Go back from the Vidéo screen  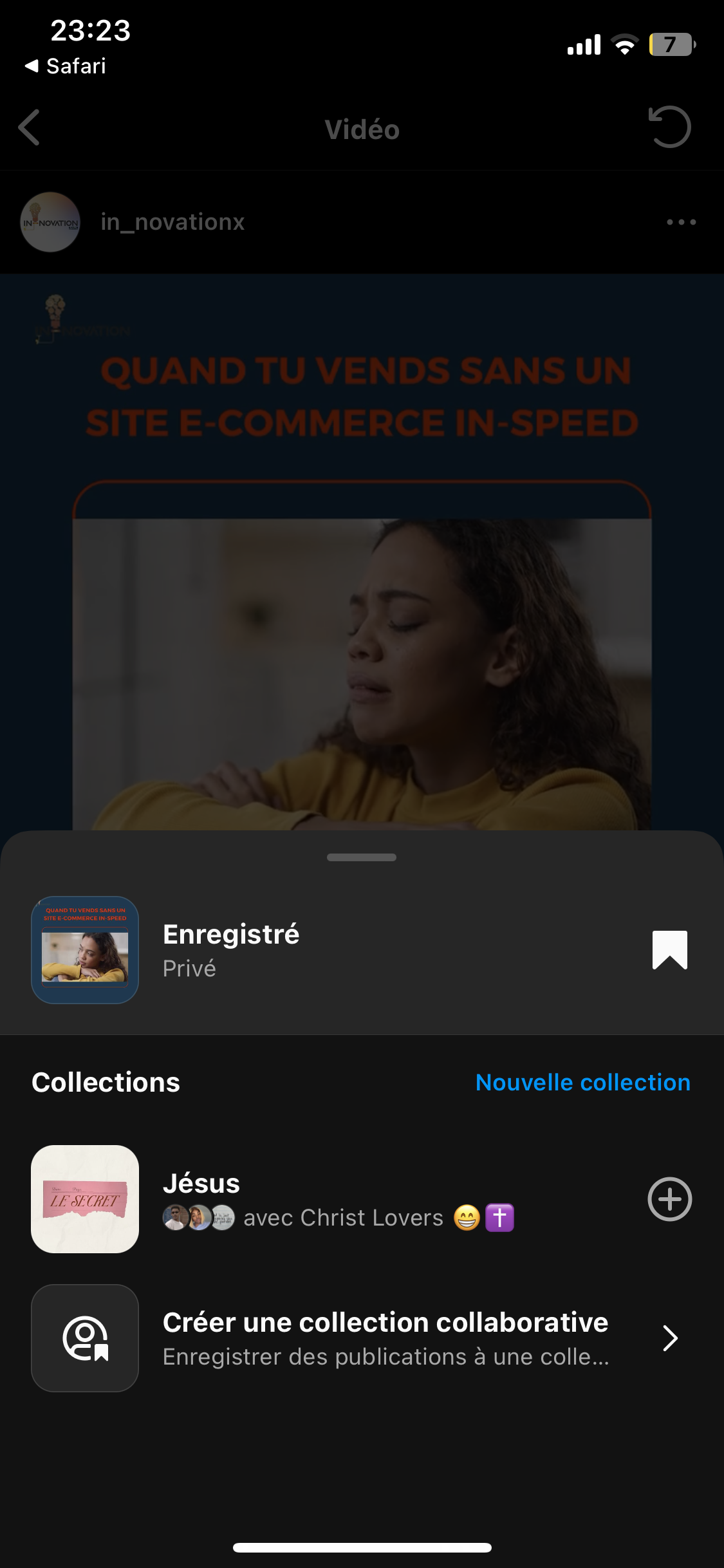point(30,127)
